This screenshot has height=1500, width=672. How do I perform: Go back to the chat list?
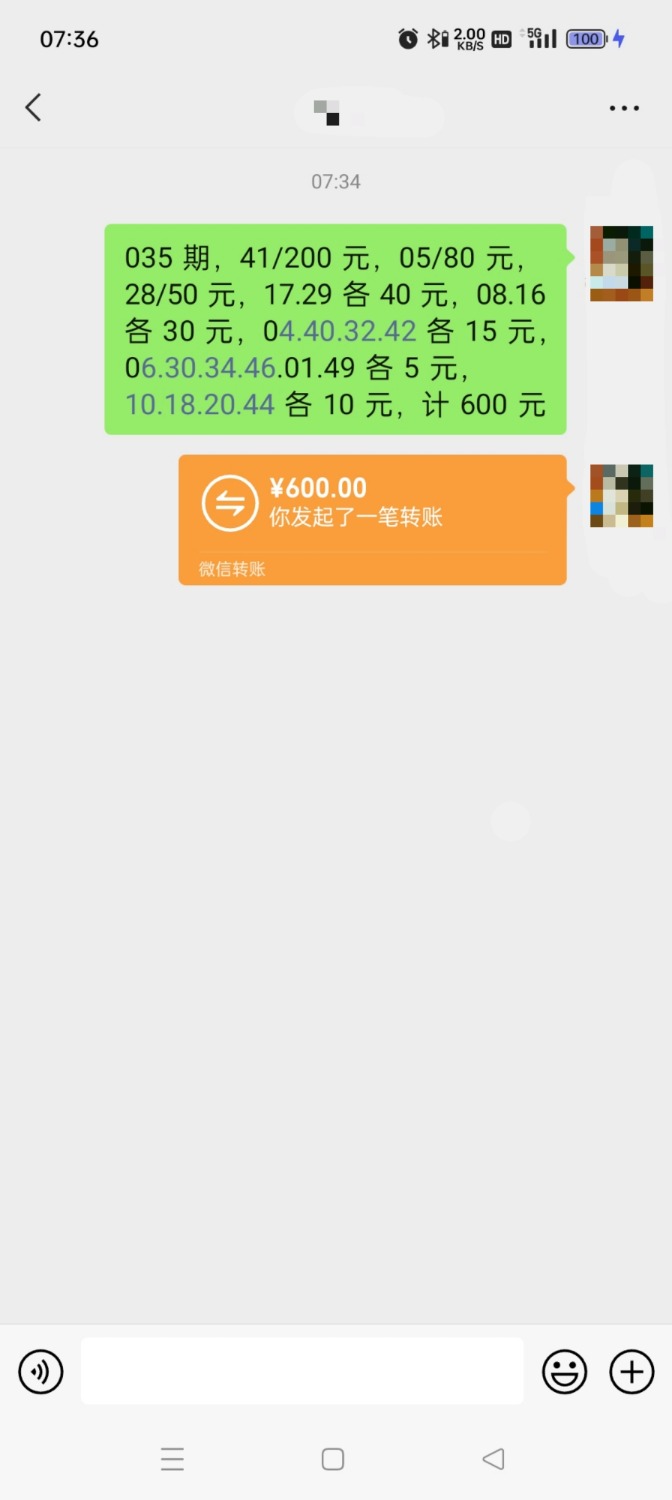click(34, 108)
